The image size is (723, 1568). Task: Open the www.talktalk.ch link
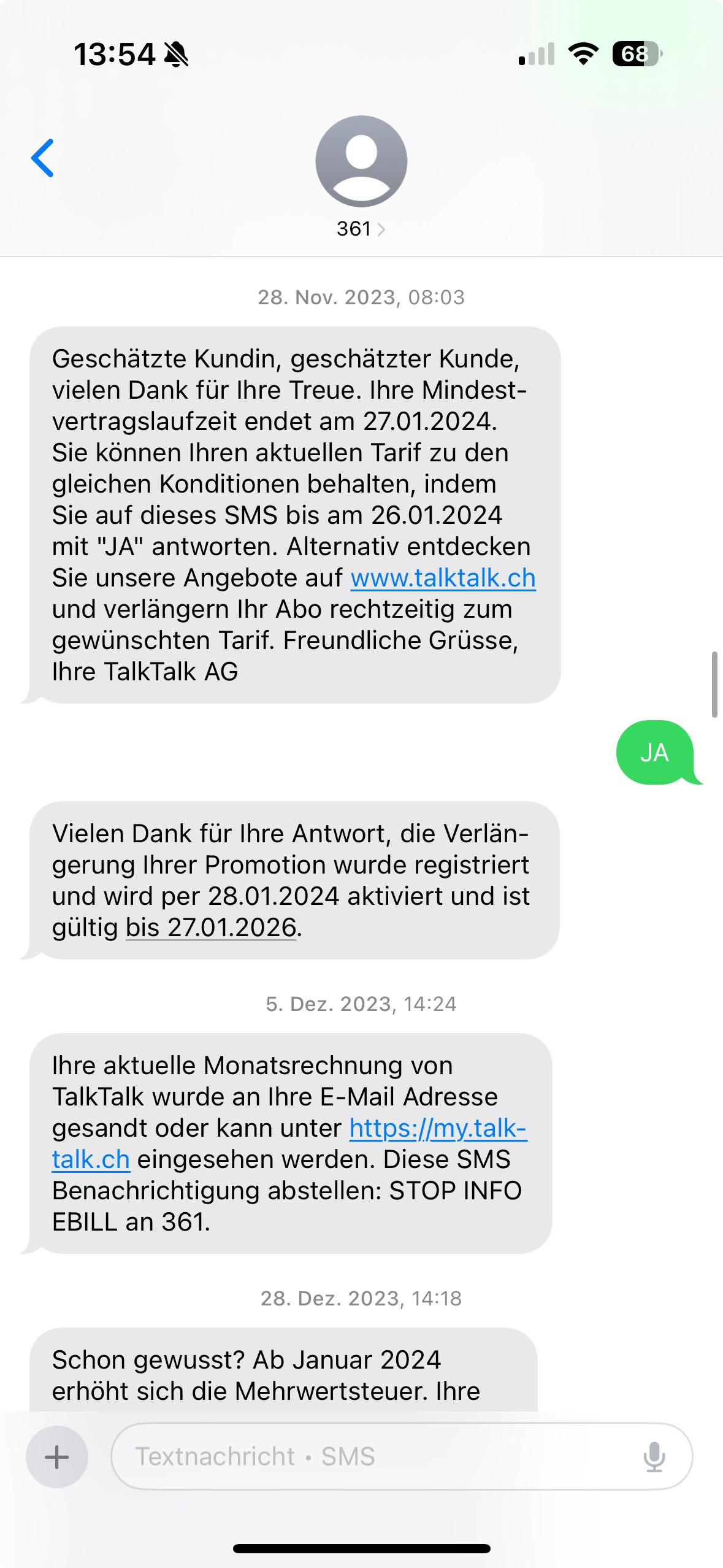click(x=443, y=578)
